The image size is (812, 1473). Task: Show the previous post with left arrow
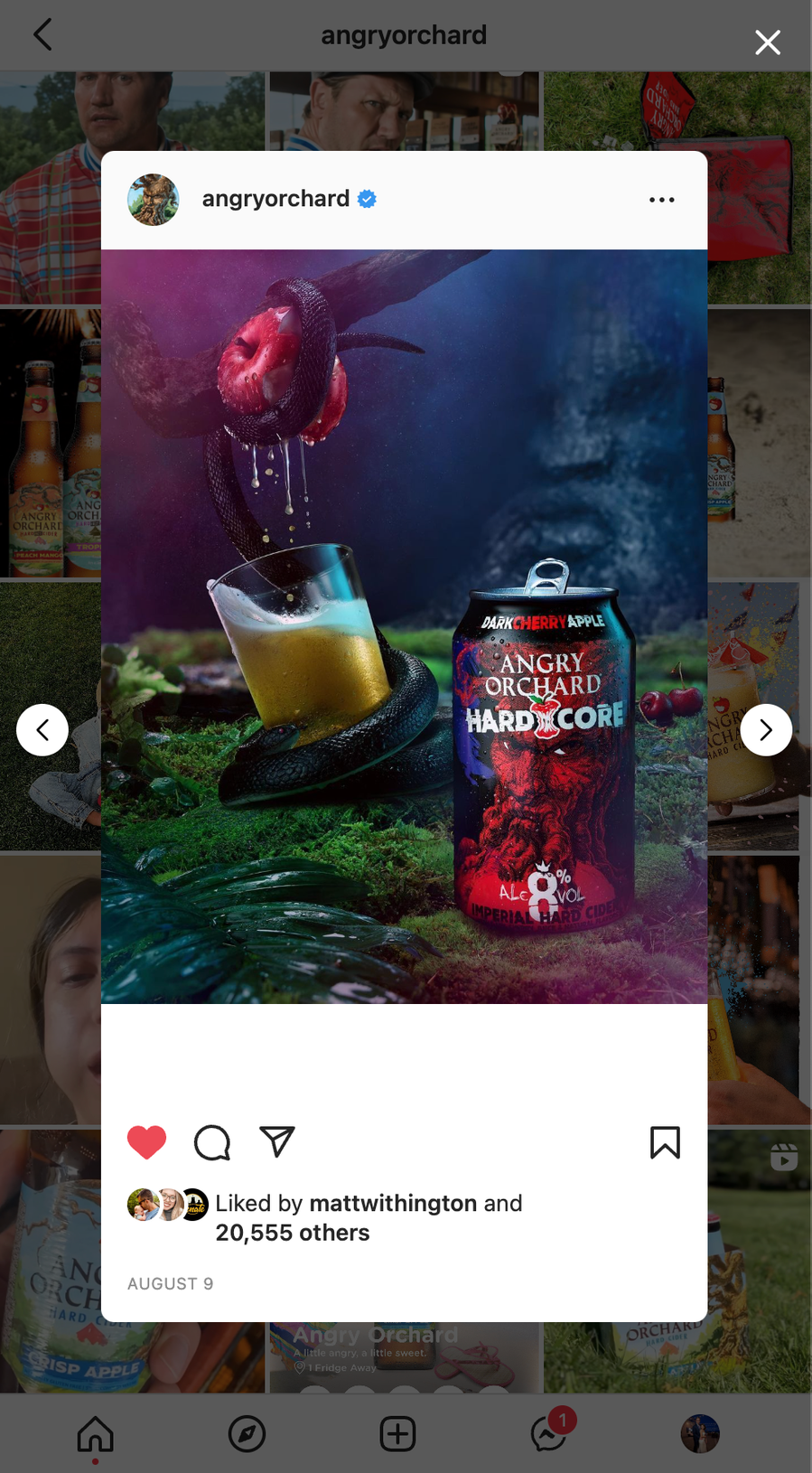(42, 729)
